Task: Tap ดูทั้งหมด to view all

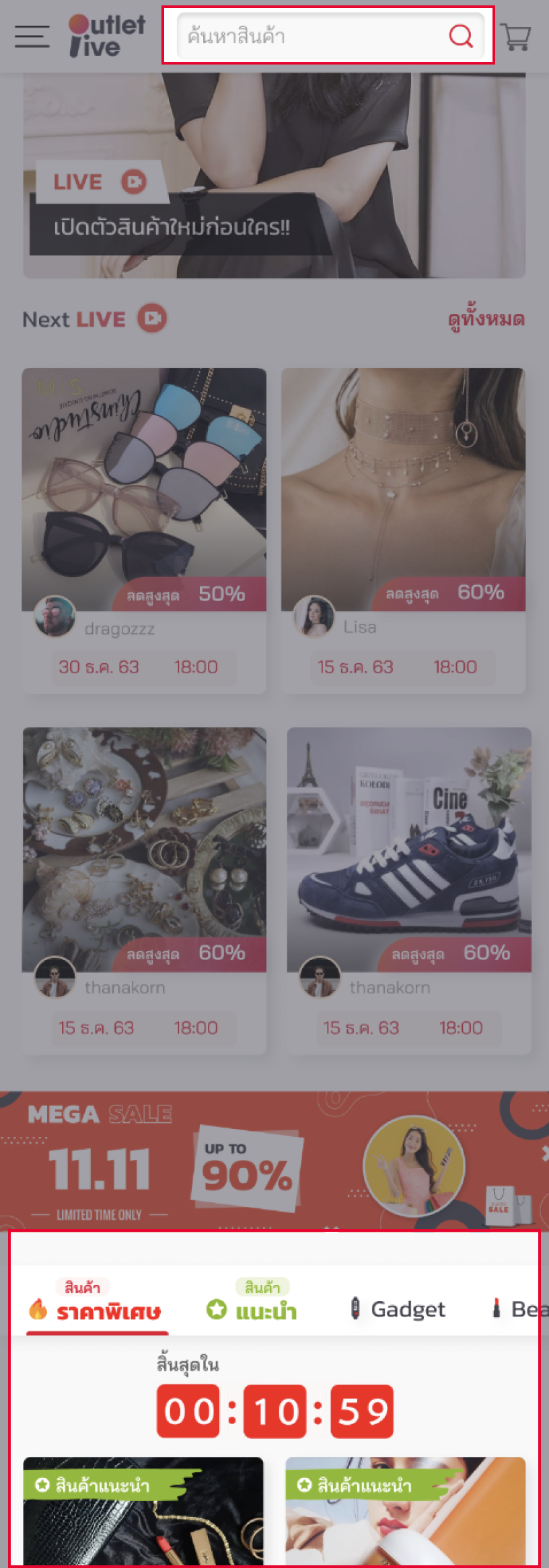Action: coord(486,319)
